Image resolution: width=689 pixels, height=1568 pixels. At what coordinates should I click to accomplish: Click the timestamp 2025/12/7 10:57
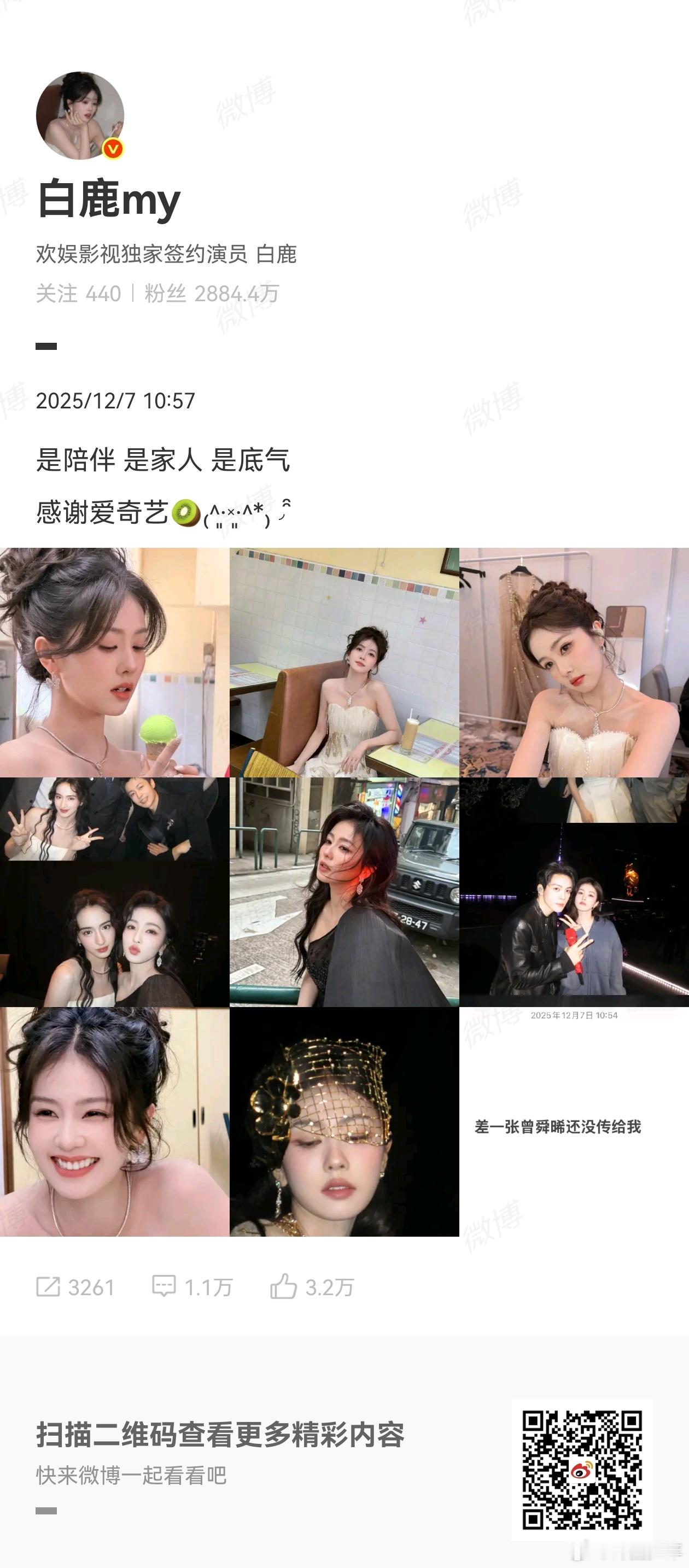pos(115,402)
